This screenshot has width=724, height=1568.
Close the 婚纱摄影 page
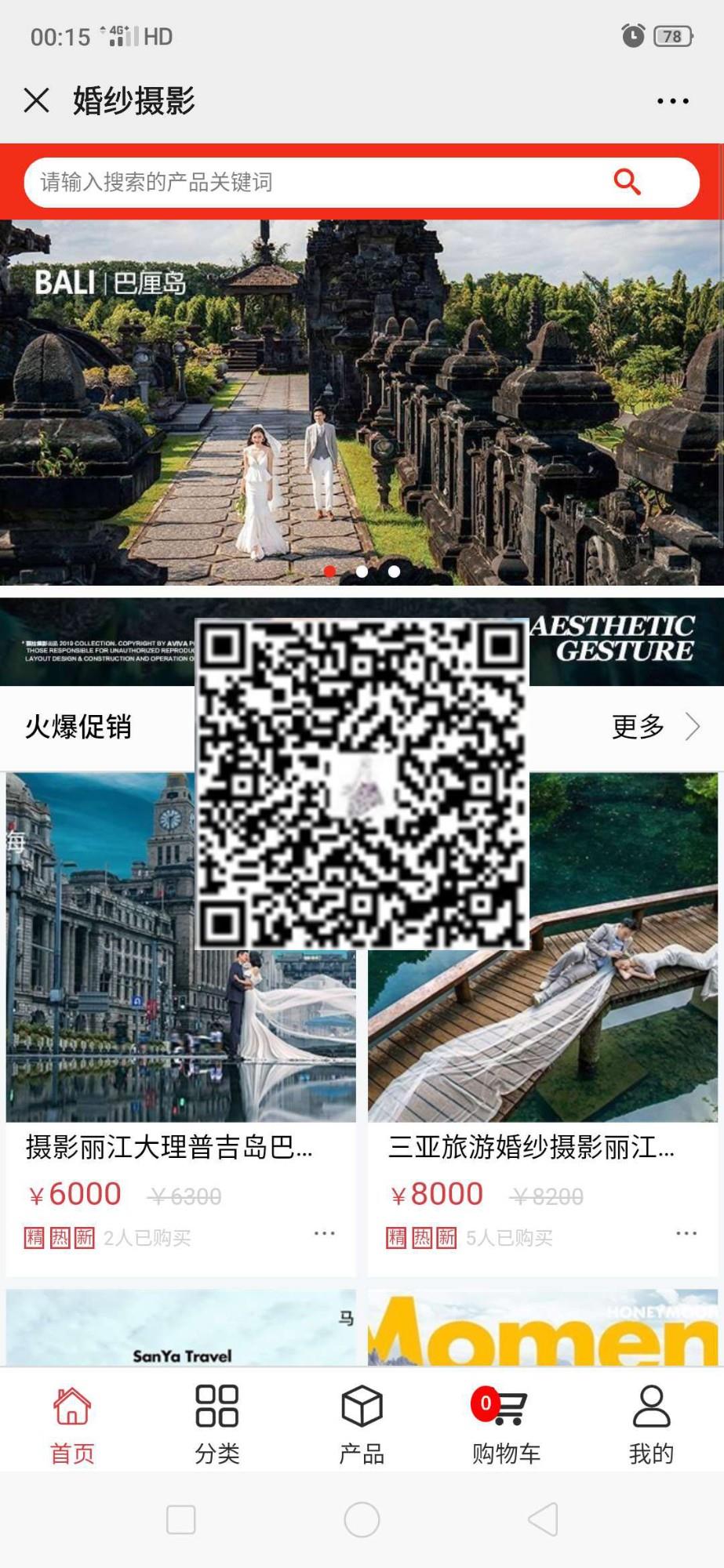pyautogui.click(x=36, y=100)
